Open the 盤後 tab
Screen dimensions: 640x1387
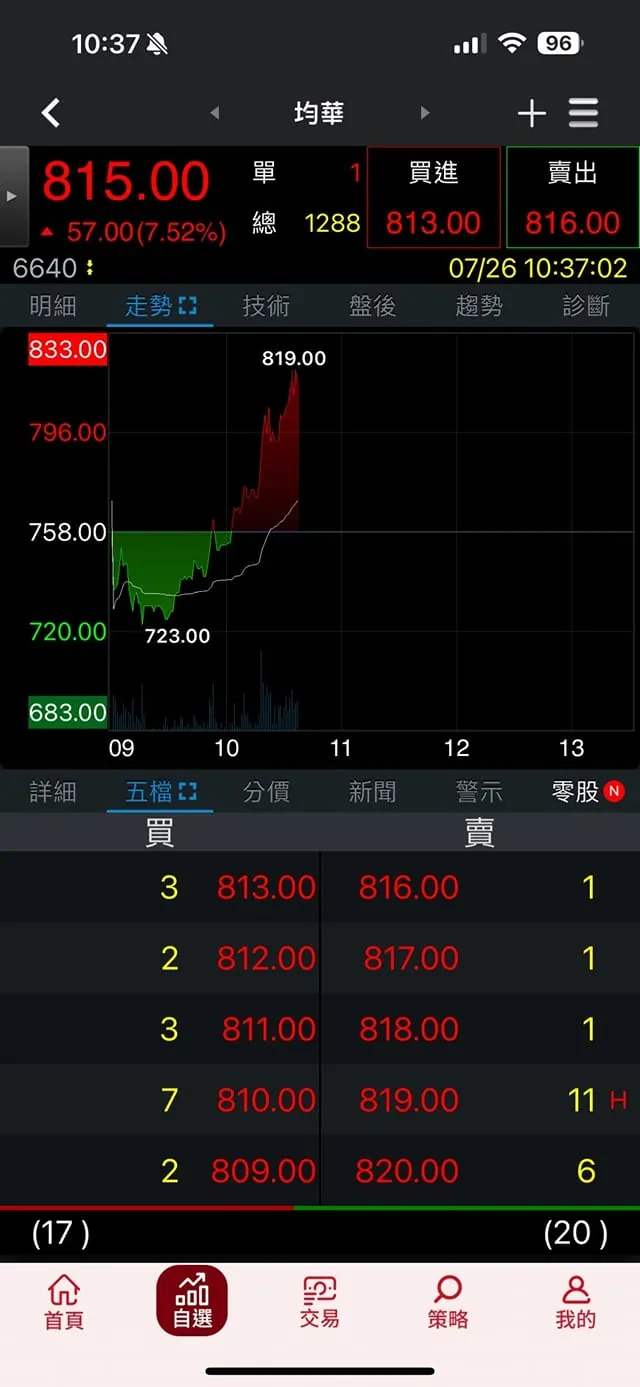[372, 306]
